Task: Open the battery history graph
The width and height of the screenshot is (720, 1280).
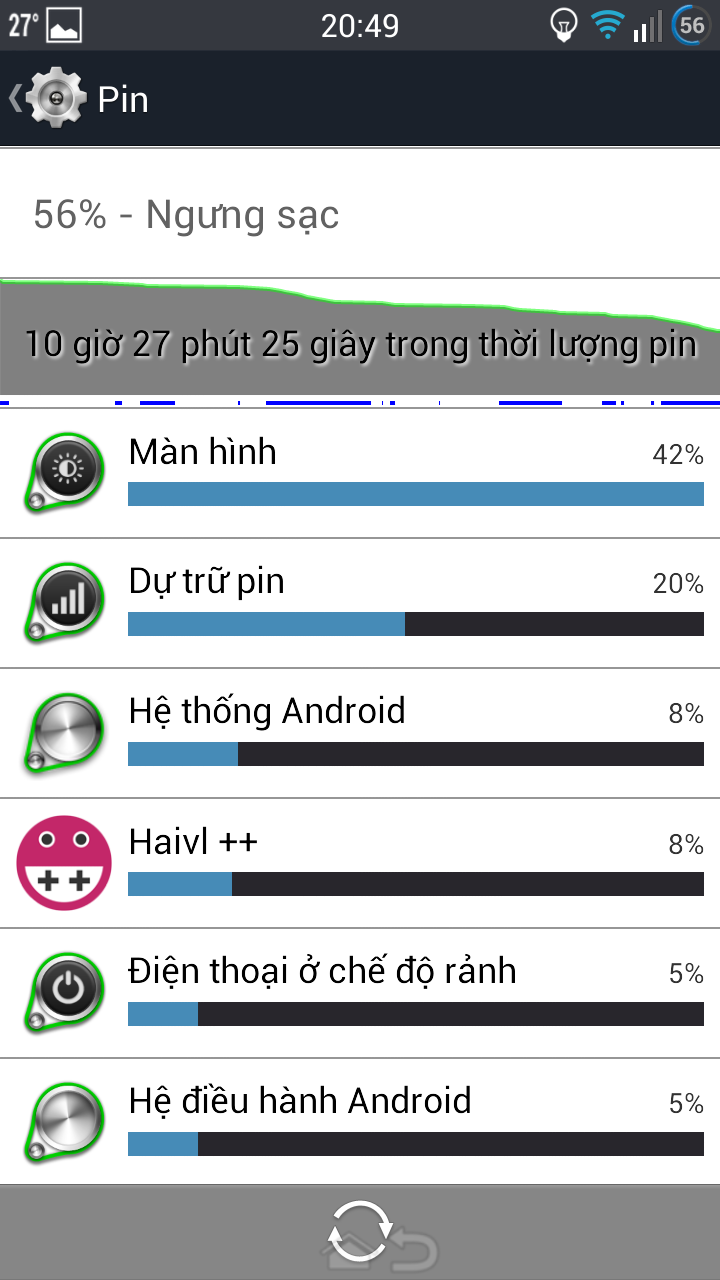Action: click(x=360, y=343)
